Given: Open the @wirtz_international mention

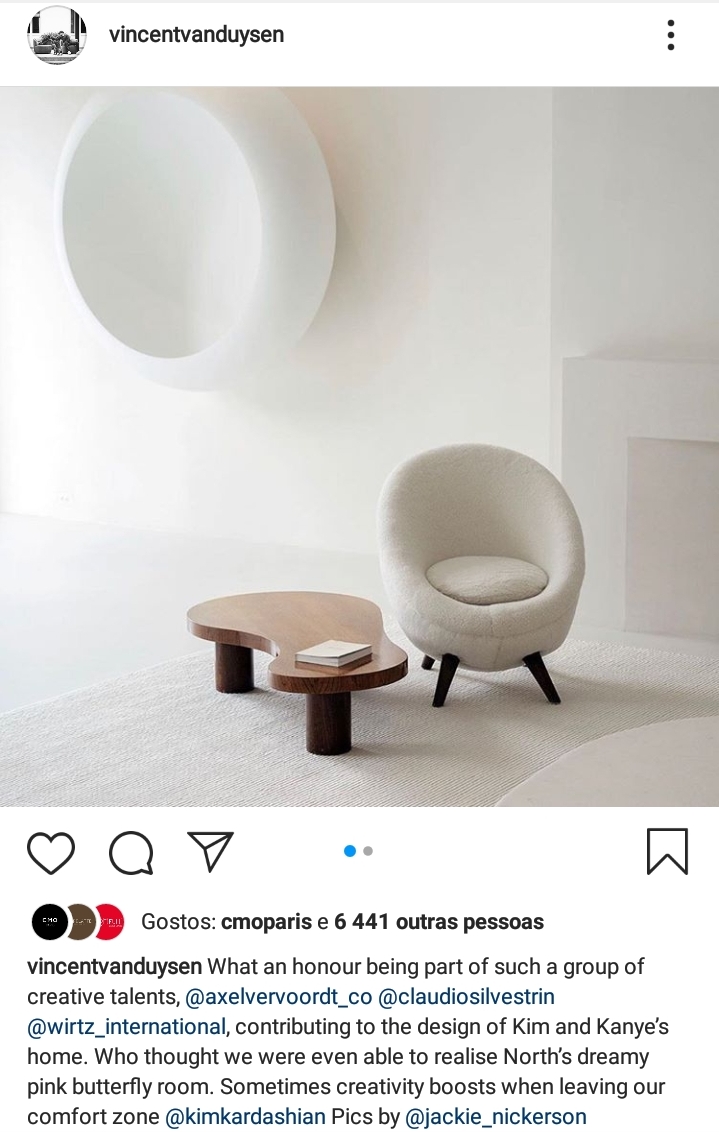Looking at the screenshot, I should [x=128, y=1027].
